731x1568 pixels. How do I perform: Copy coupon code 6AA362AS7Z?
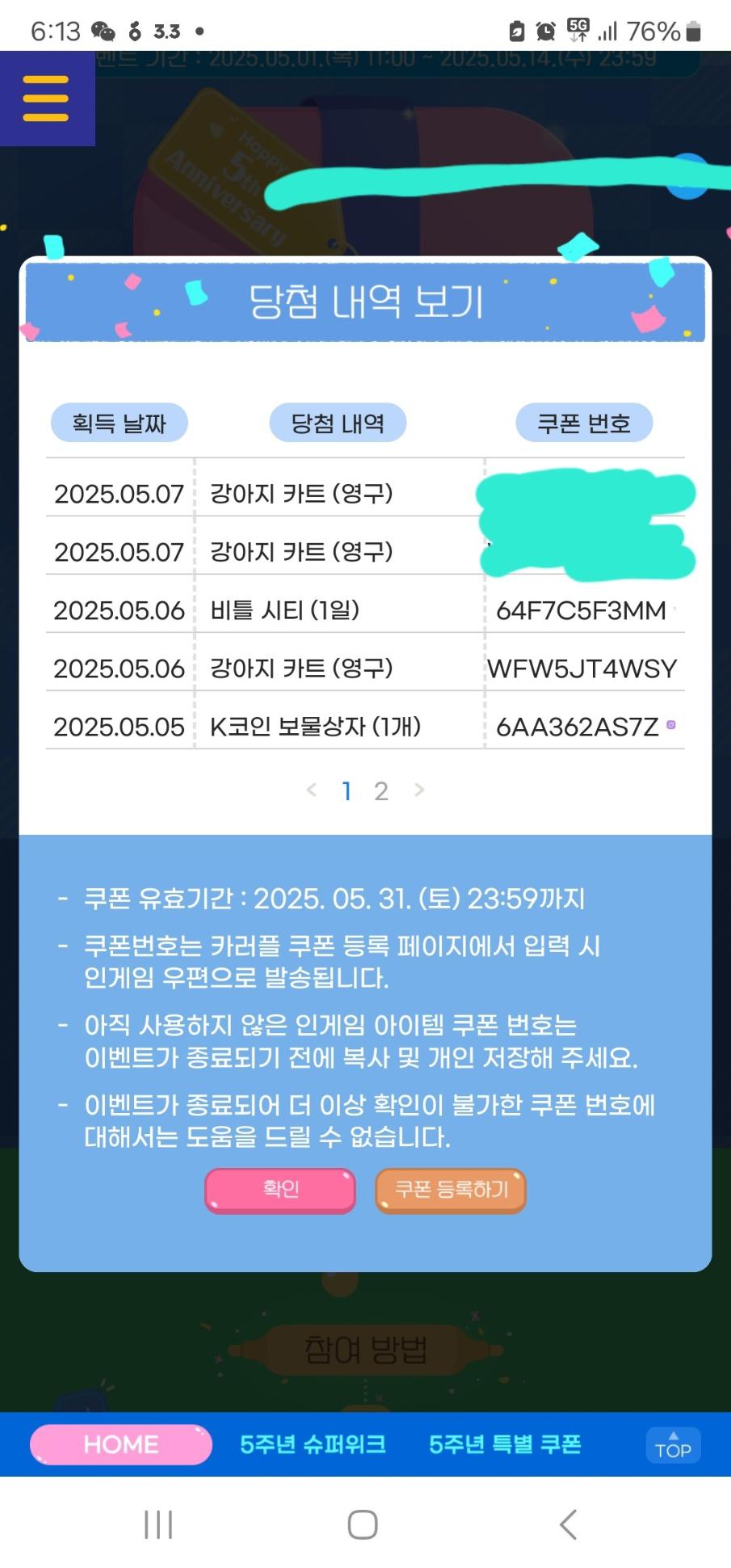click(x=671, y=727)
